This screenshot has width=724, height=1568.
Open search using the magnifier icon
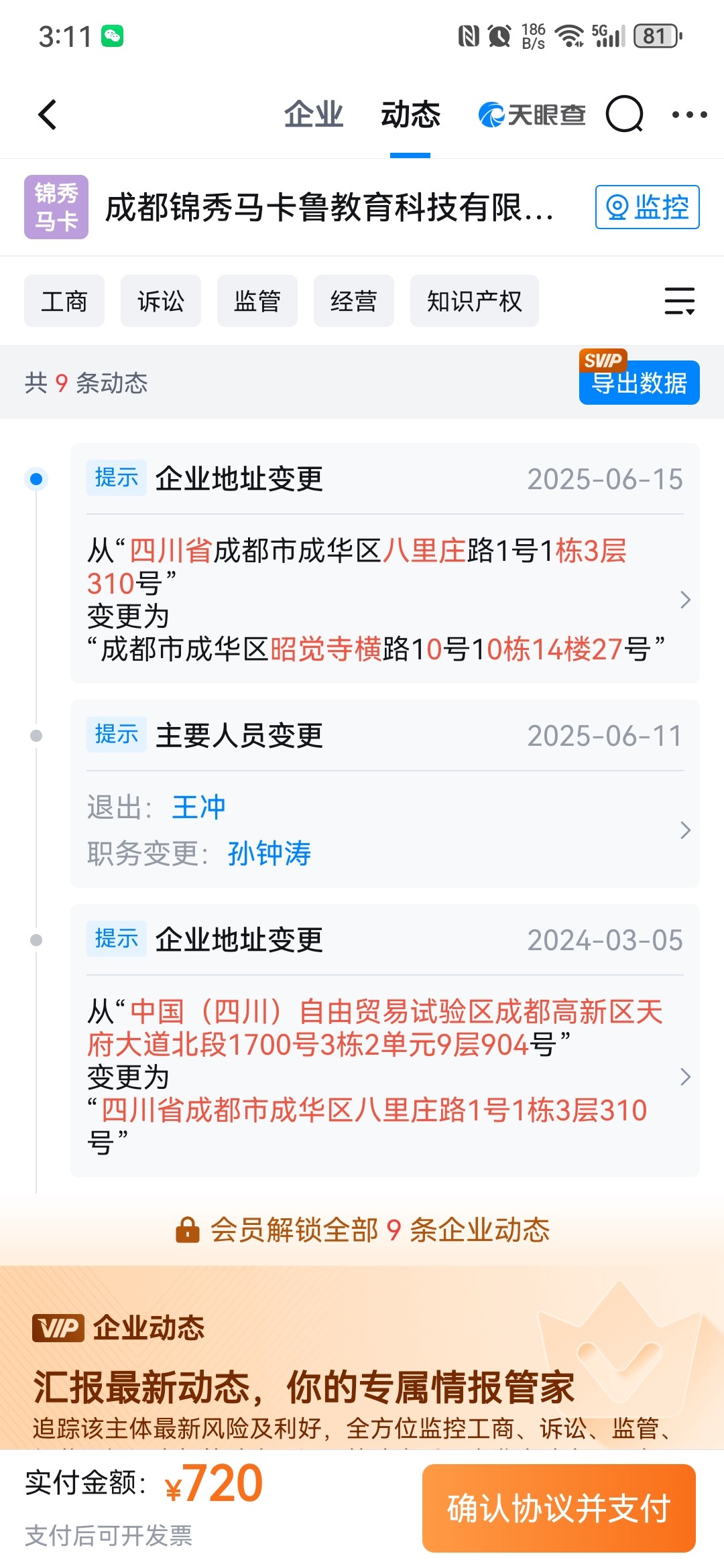coord(625,114)
